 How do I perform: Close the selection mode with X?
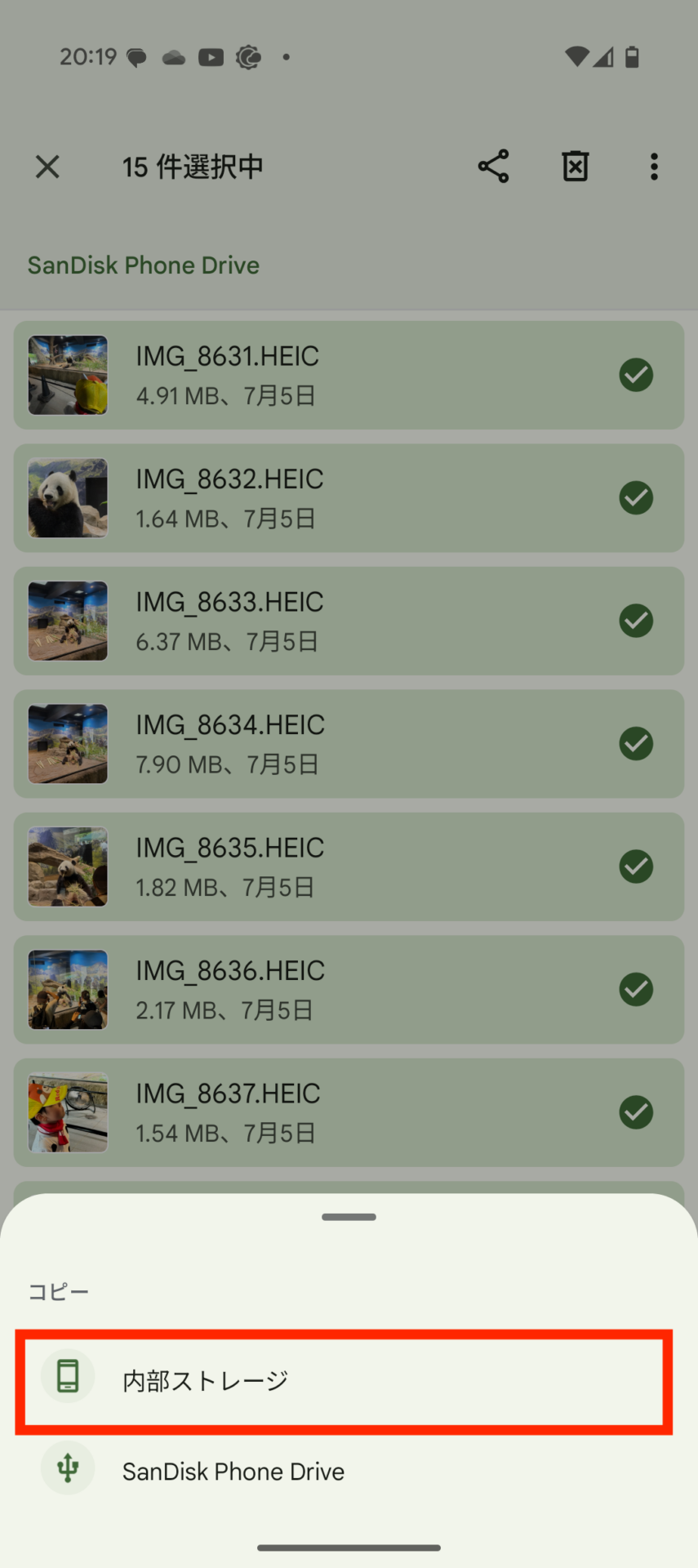[47, 167]
